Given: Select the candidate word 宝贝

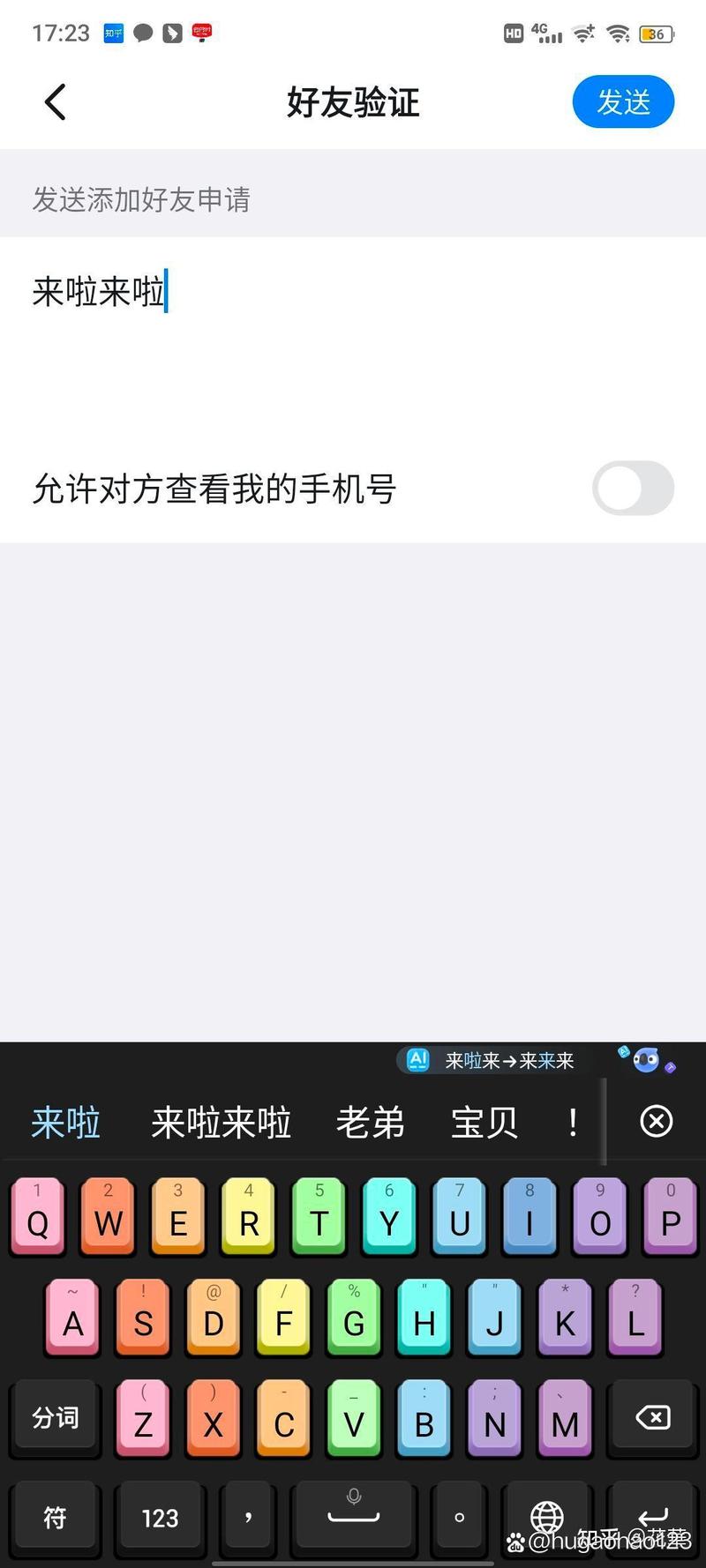Looking at the screenshot, I should coord(484,1121).
